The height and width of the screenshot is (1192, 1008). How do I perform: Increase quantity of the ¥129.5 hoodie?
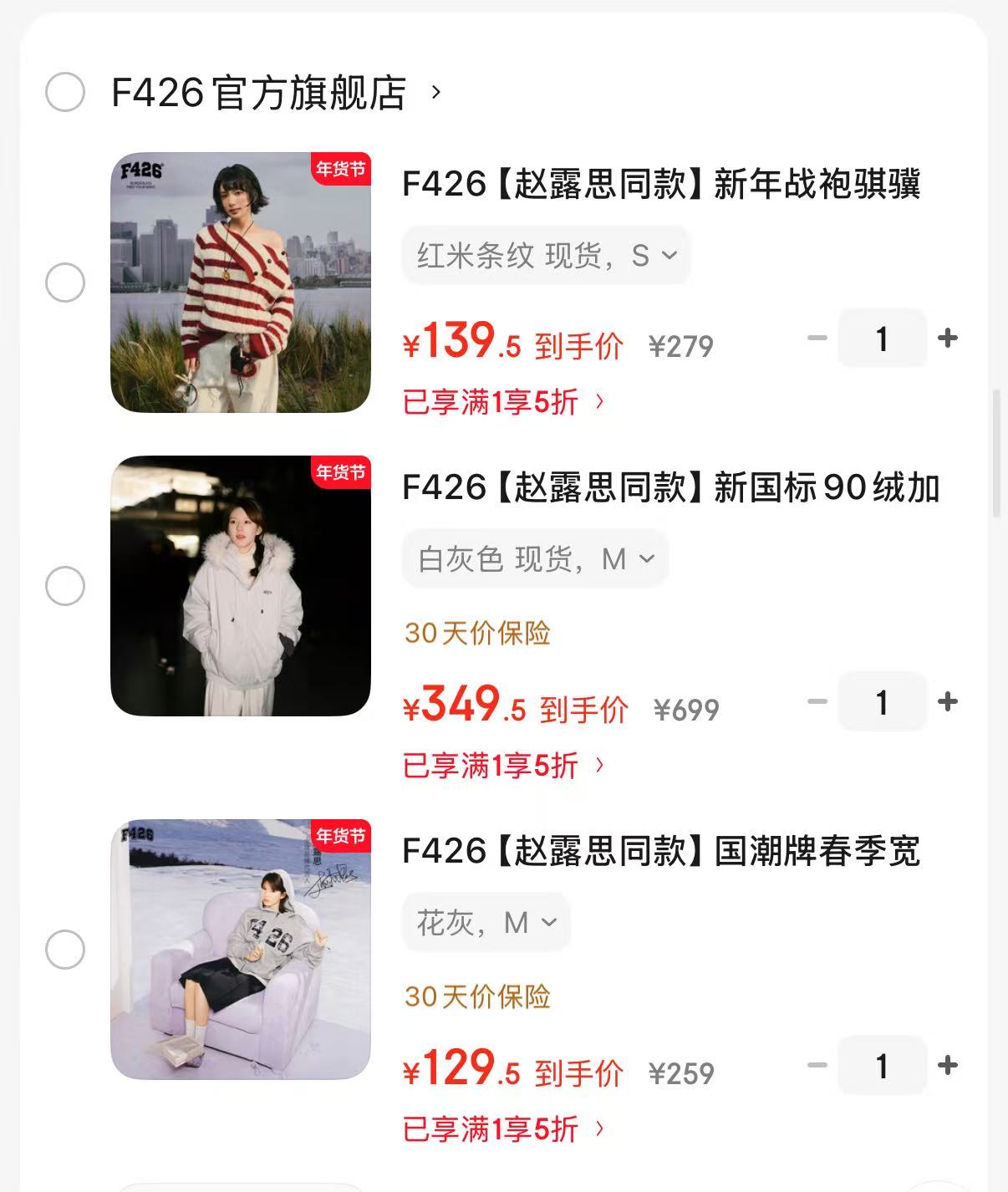click(948, 1065)
